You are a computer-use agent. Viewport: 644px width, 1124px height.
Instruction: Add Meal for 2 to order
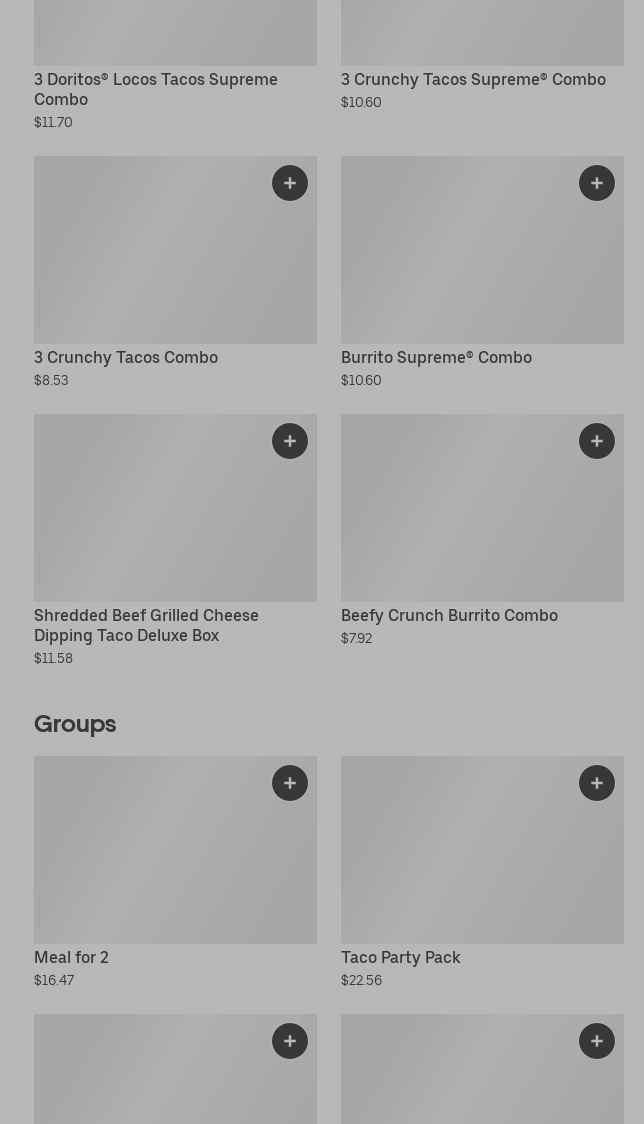click(290, 783)
